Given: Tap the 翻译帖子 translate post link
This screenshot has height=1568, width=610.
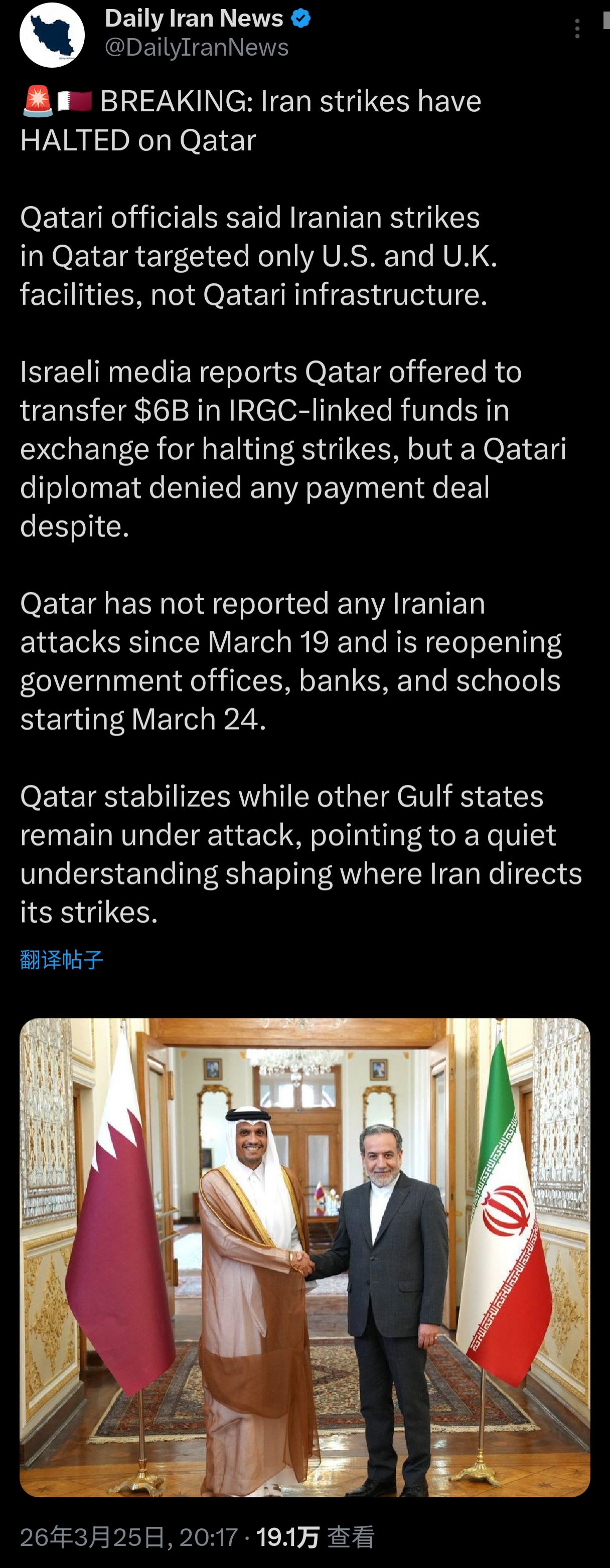Looking at the screenshot, I should click(62, 960).
